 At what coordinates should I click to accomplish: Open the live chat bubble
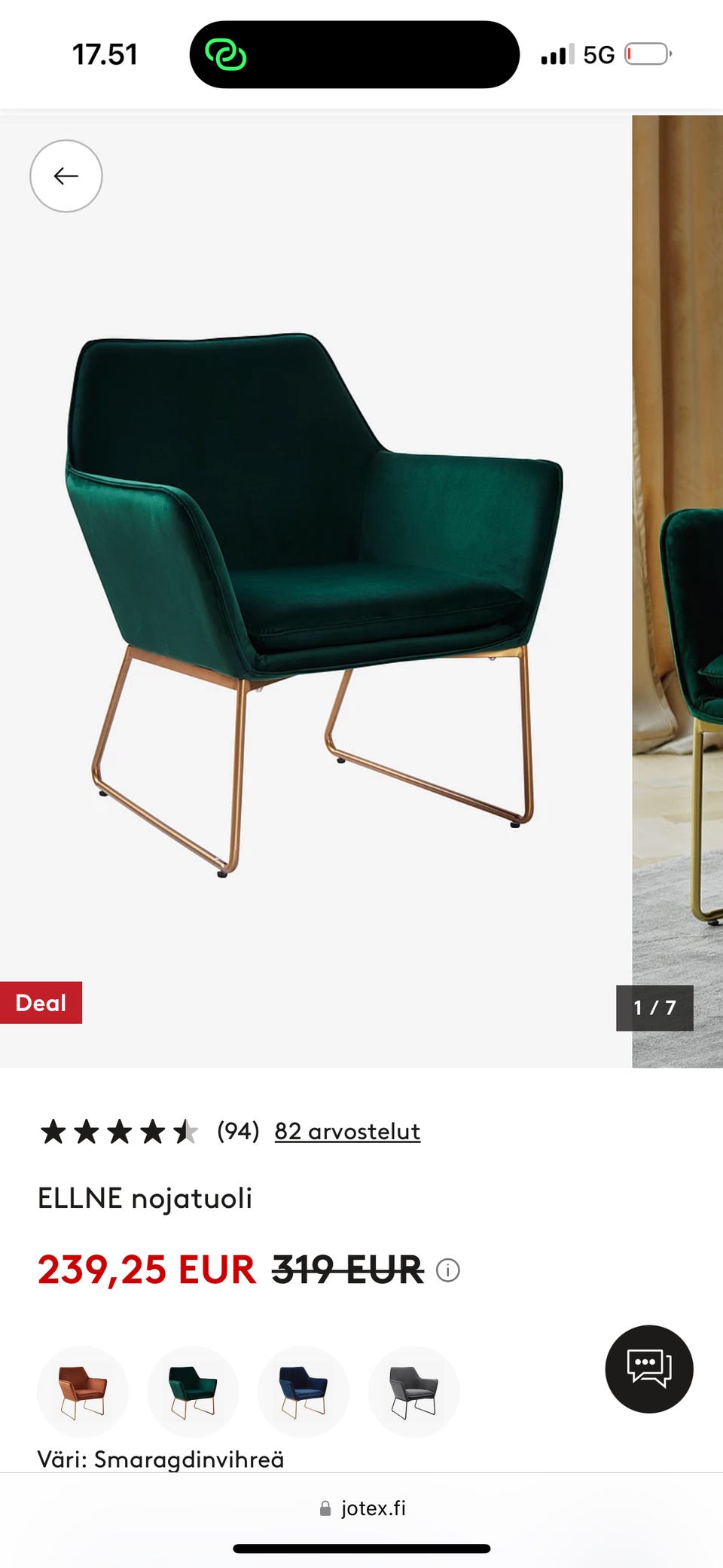[x=649, y=1368]
